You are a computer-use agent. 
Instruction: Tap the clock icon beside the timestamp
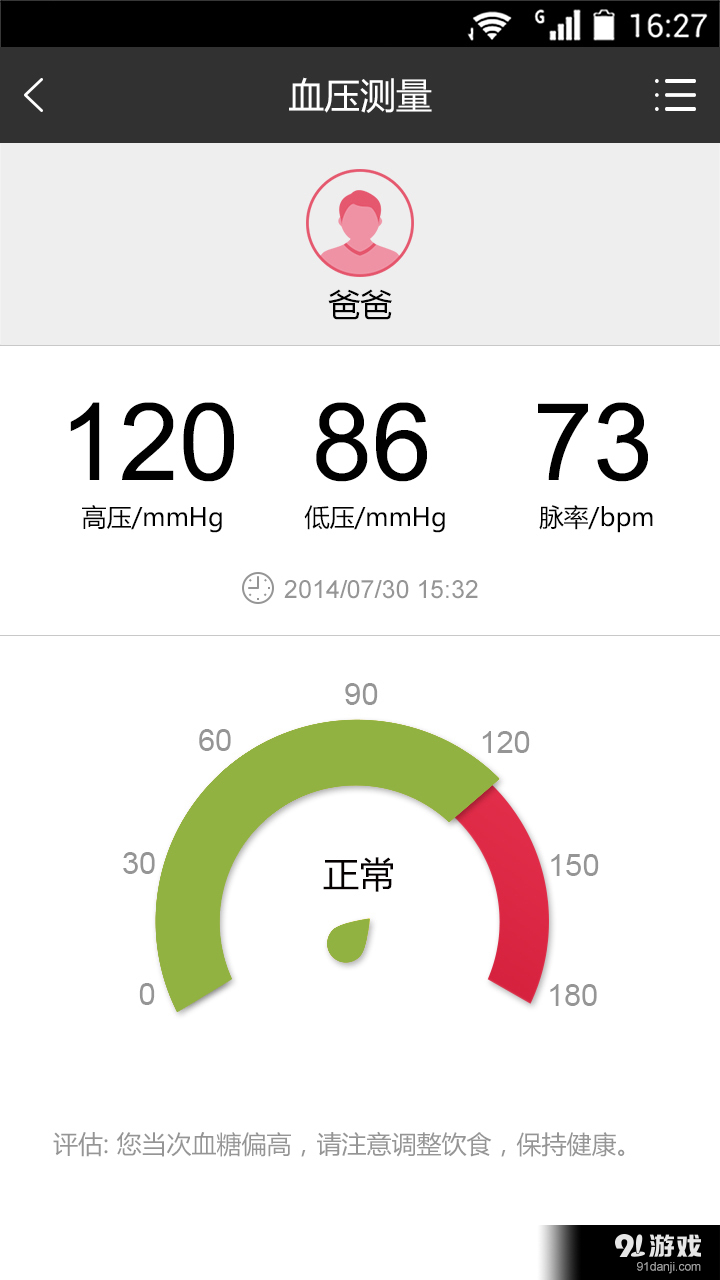click(x=257, y=589)
